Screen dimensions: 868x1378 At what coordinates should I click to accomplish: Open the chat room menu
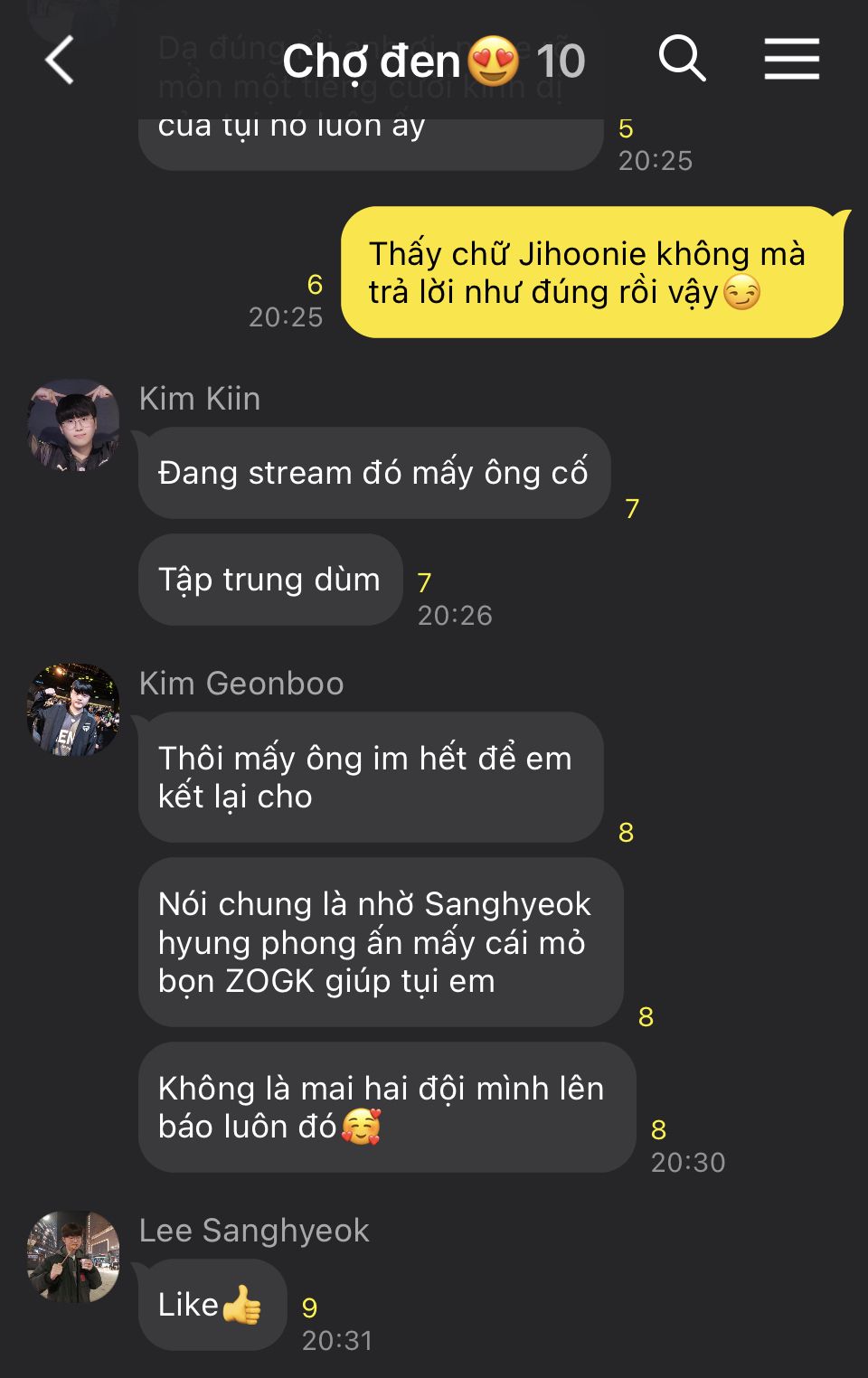pos(791,60)
